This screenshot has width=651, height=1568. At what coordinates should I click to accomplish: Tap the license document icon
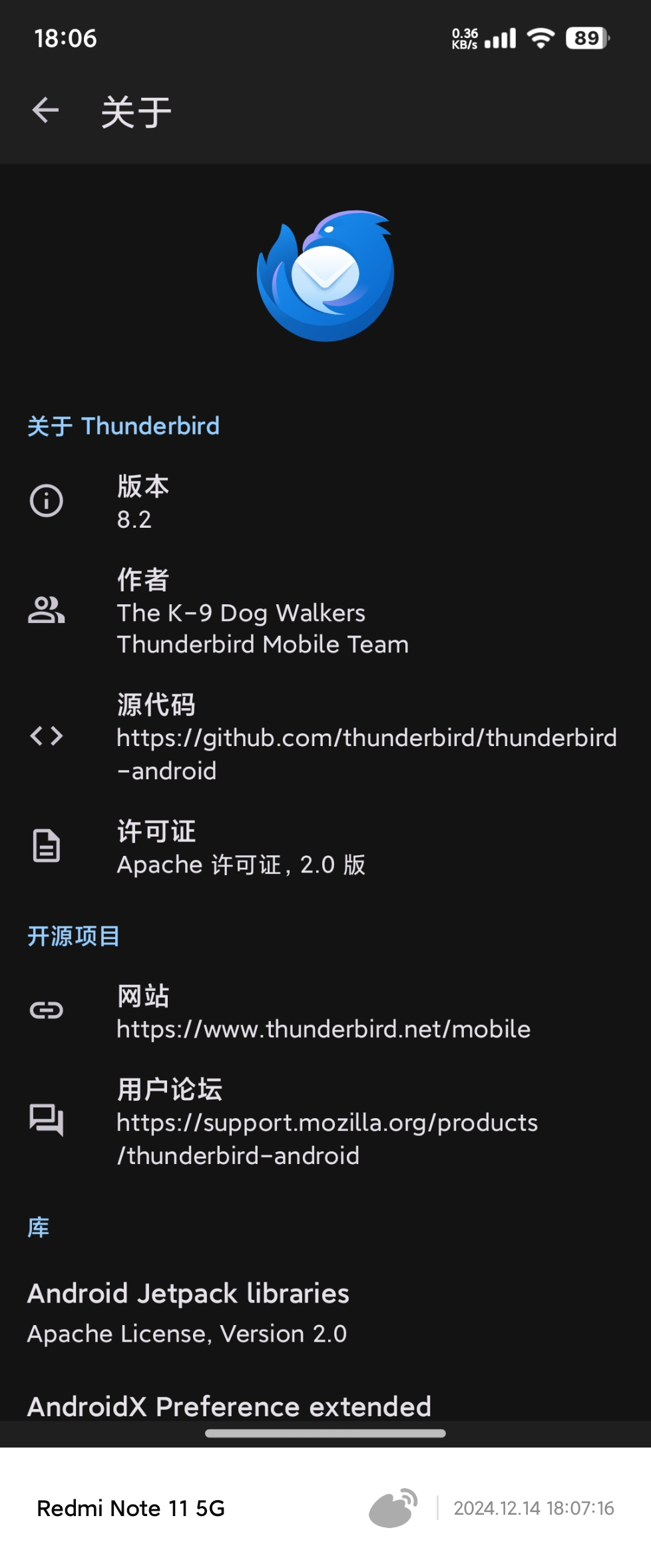click(x=45, y=847)
